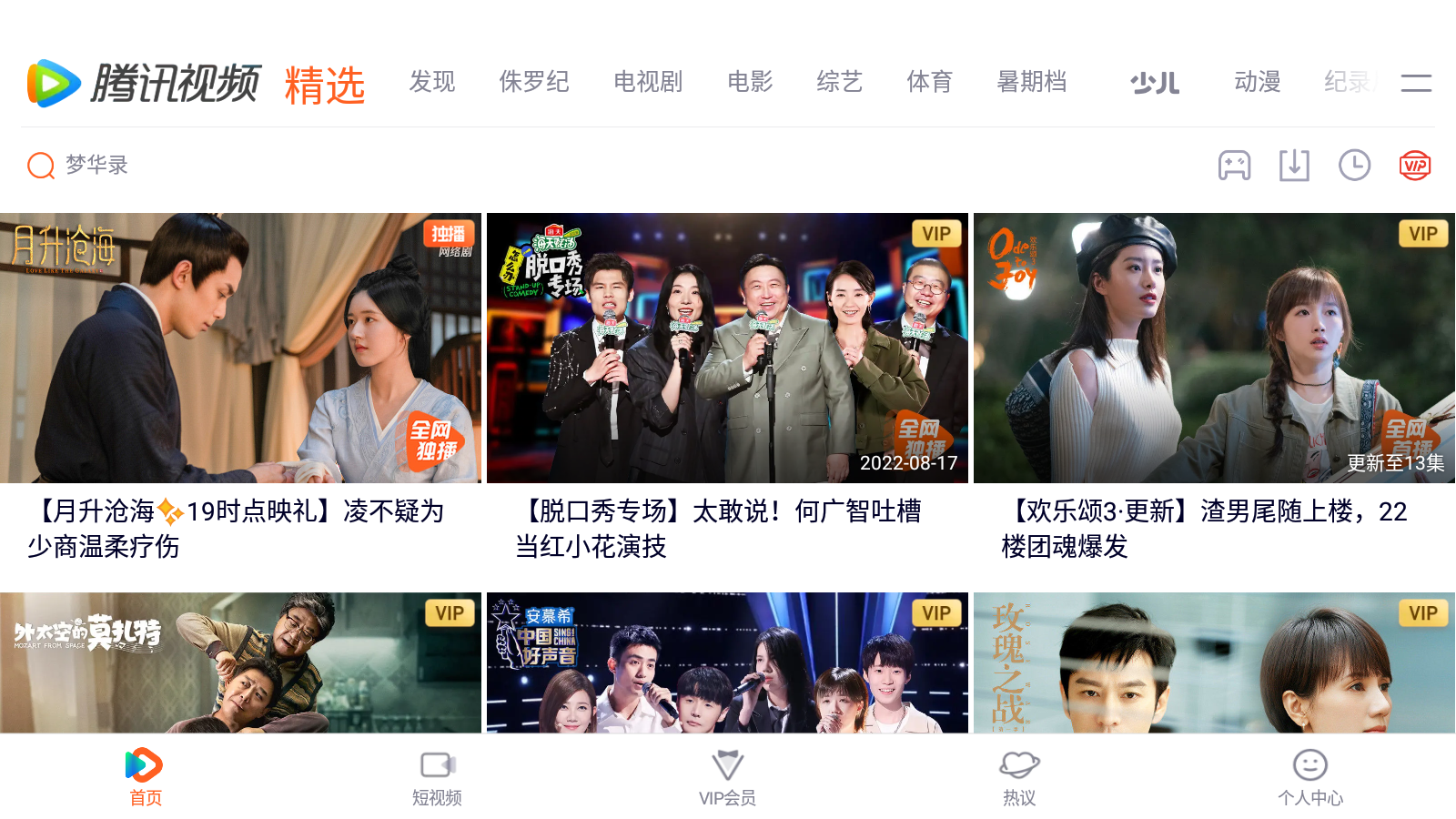Viewport: 1456px width, 819px height.
Task: Go to the 电影 channel
Action: [749, 82]
